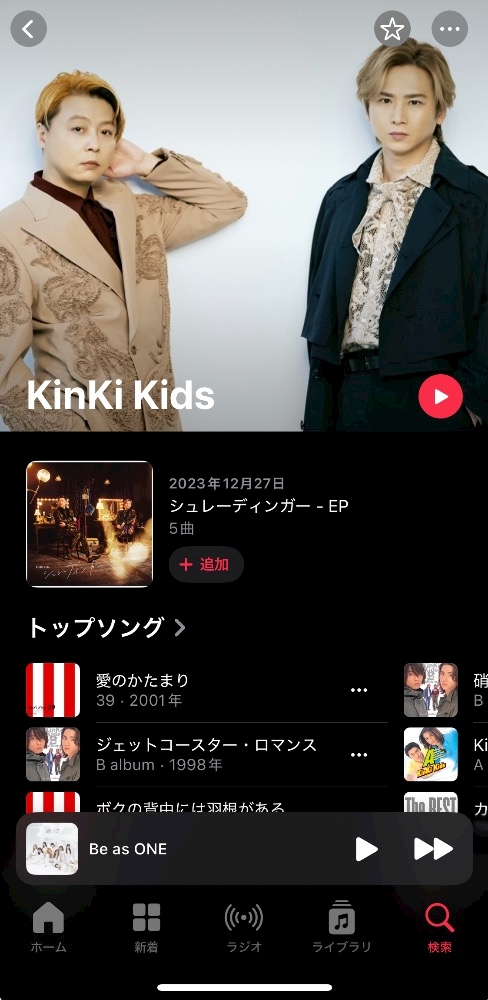Favorite KinKi Kids with the star icon

point(392,29)
